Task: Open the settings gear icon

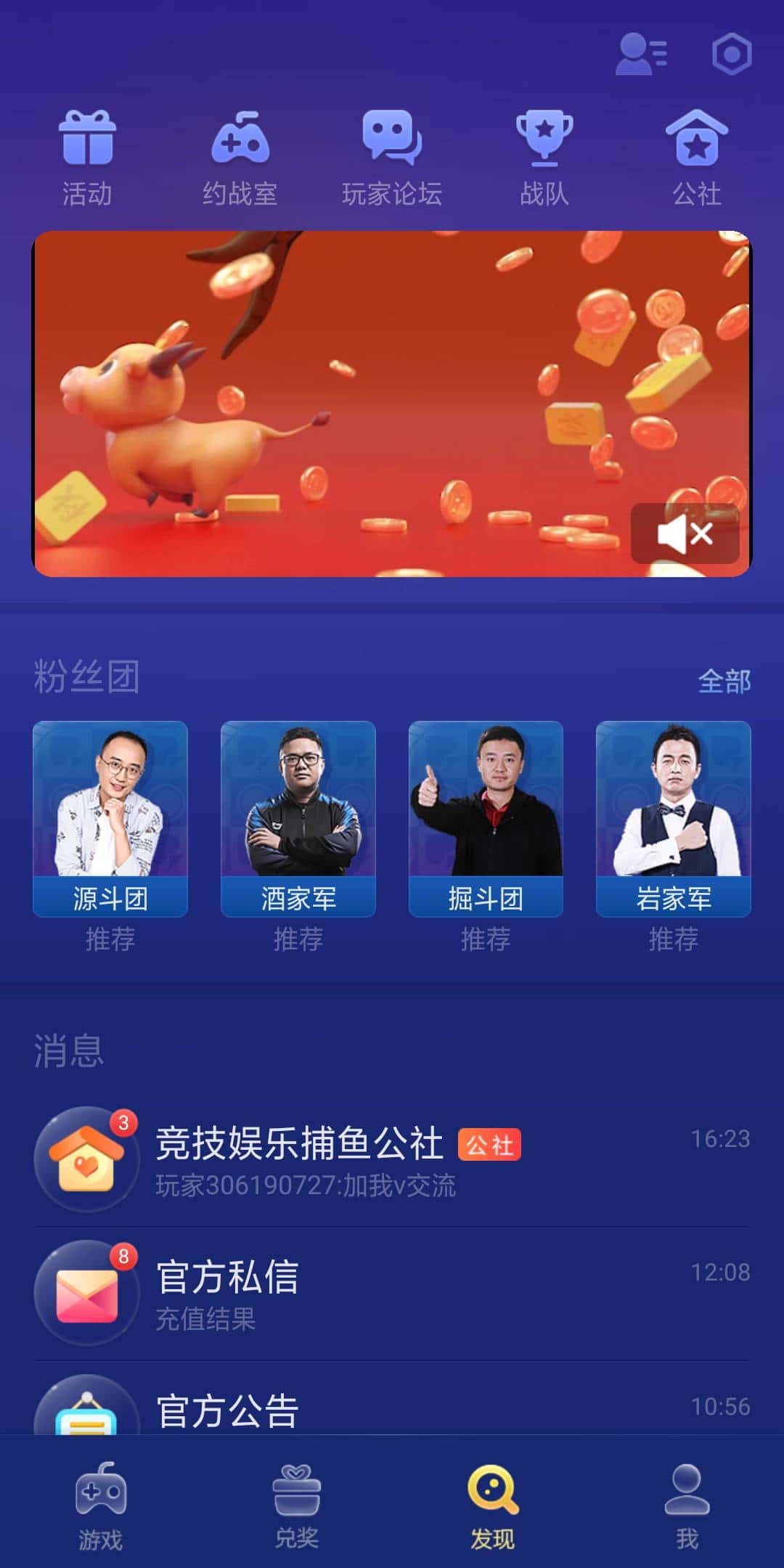Action: point(732,52)
